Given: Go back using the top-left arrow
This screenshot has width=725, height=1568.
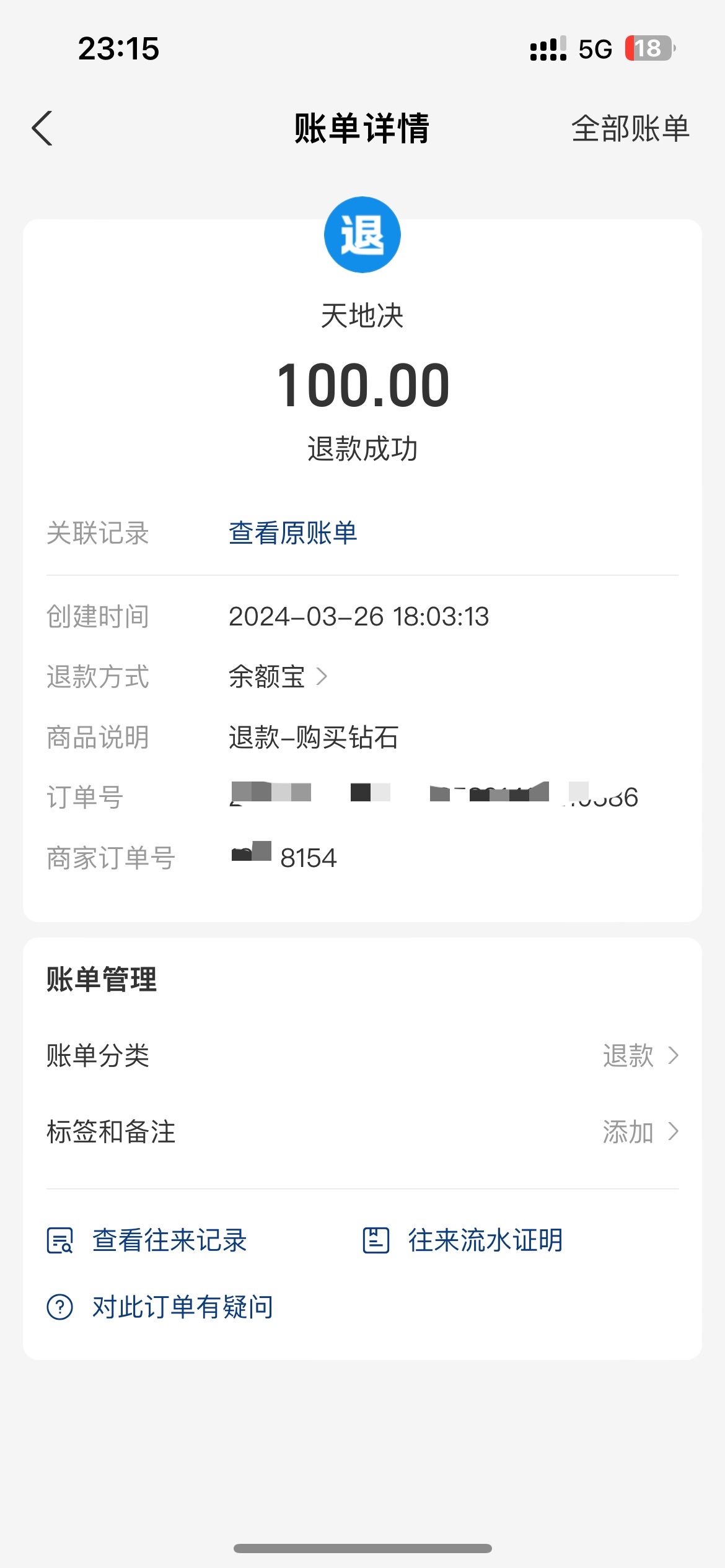Looking at the screenshot, I should point(42,129).
